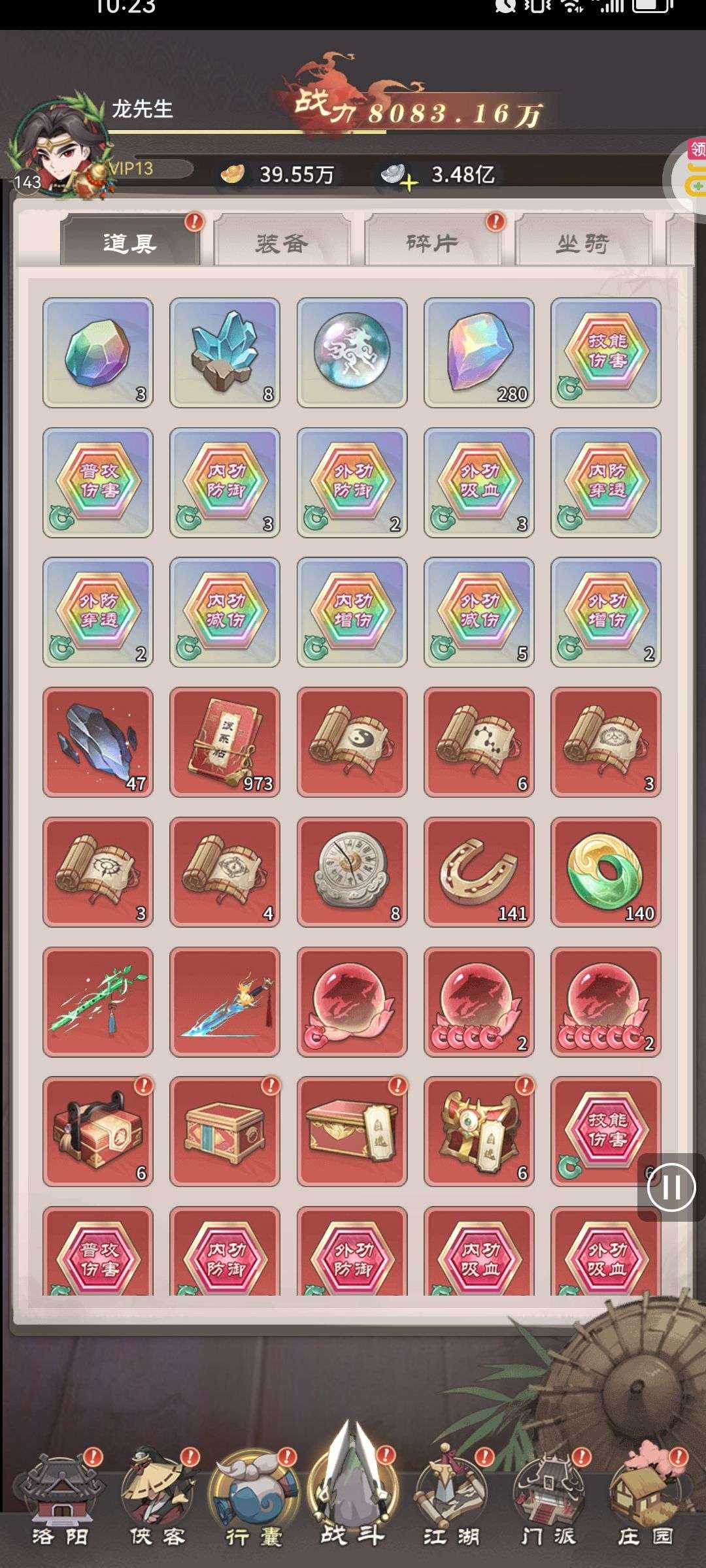
Task: Select the 道具 tab
Action: (x=130, y=243)
